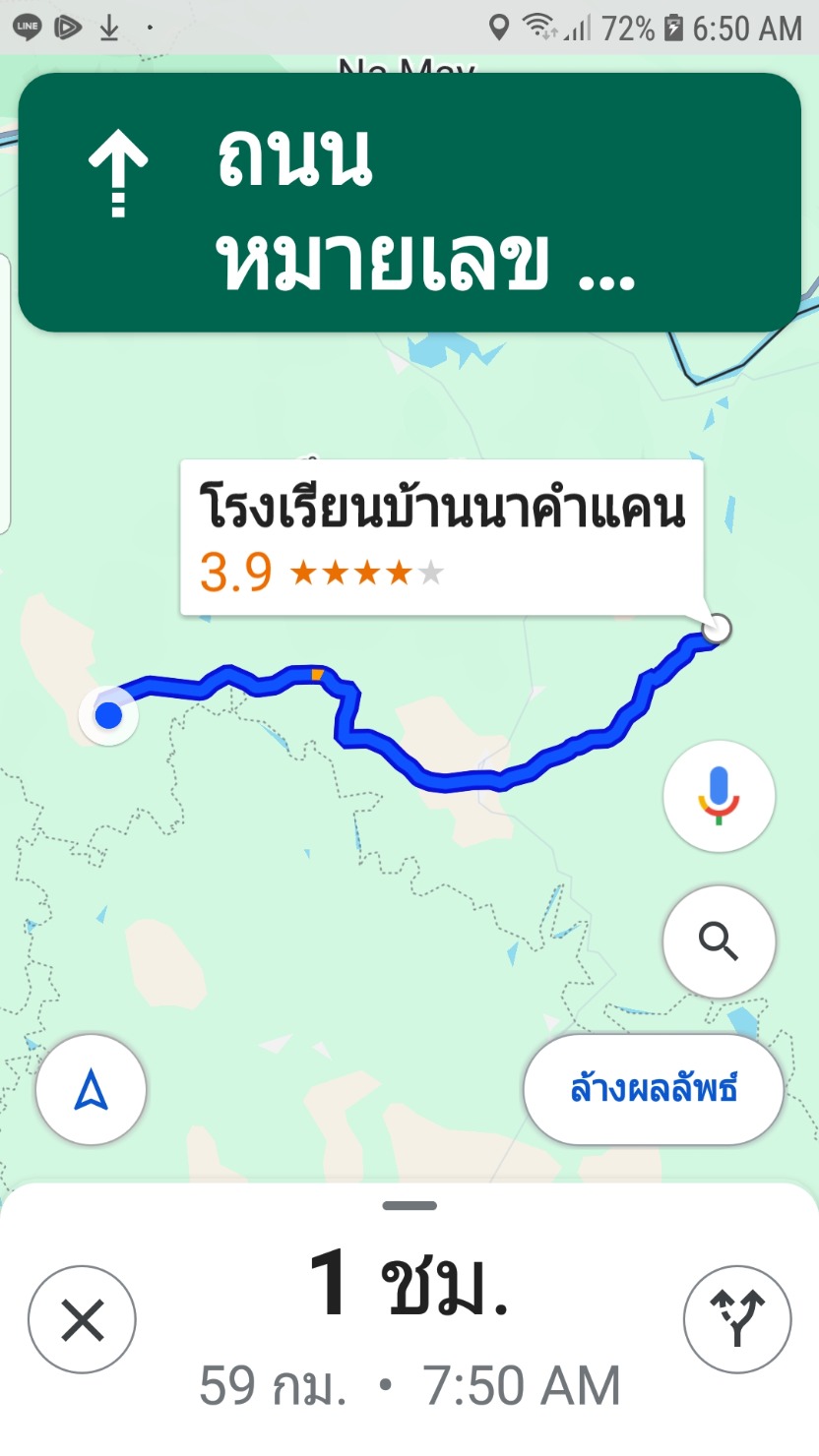
Task: Show alternate routes
Action: pos(736,1319)
